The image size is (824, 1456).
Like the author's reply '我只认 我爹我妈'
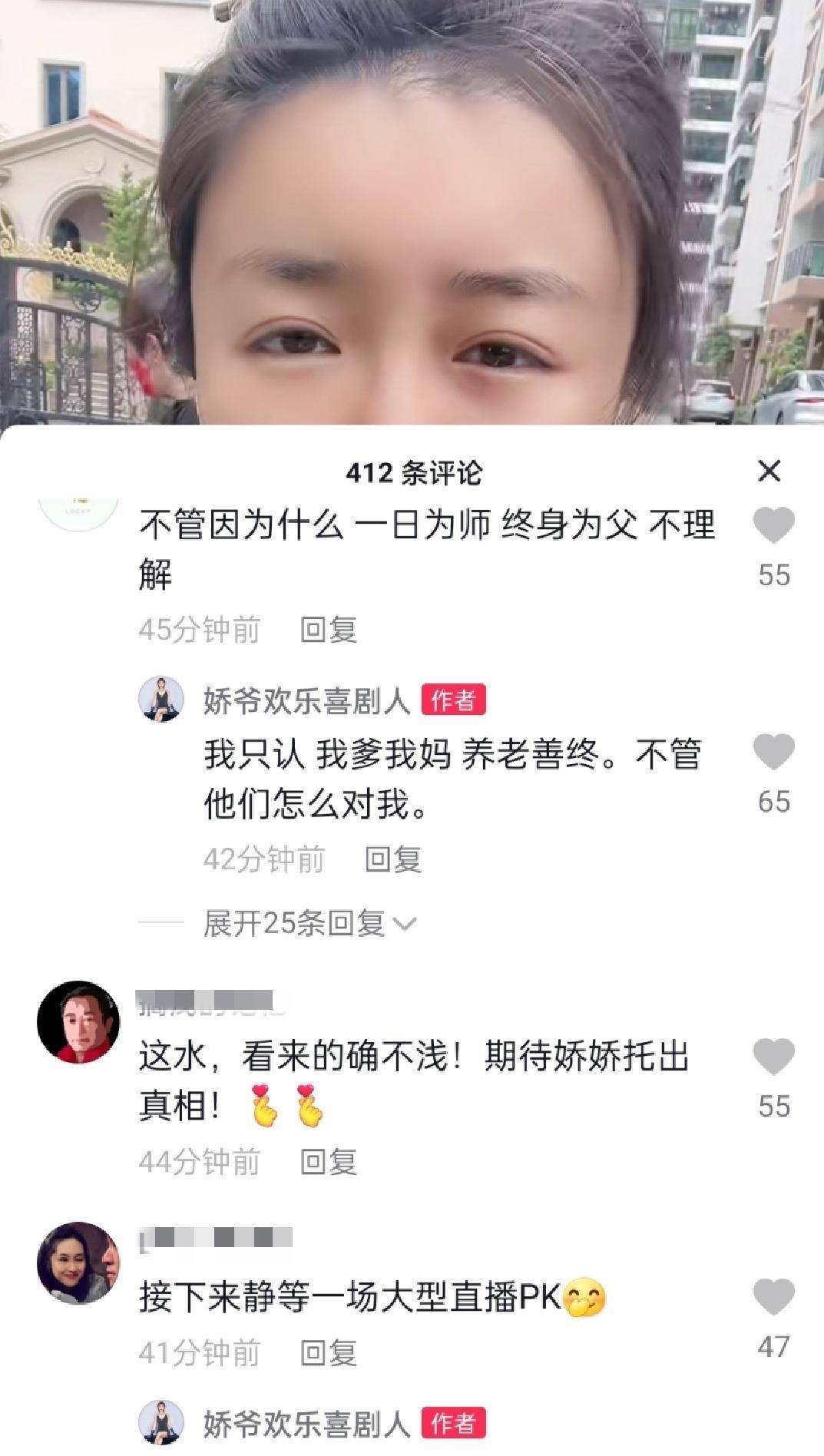pos(773,752)
